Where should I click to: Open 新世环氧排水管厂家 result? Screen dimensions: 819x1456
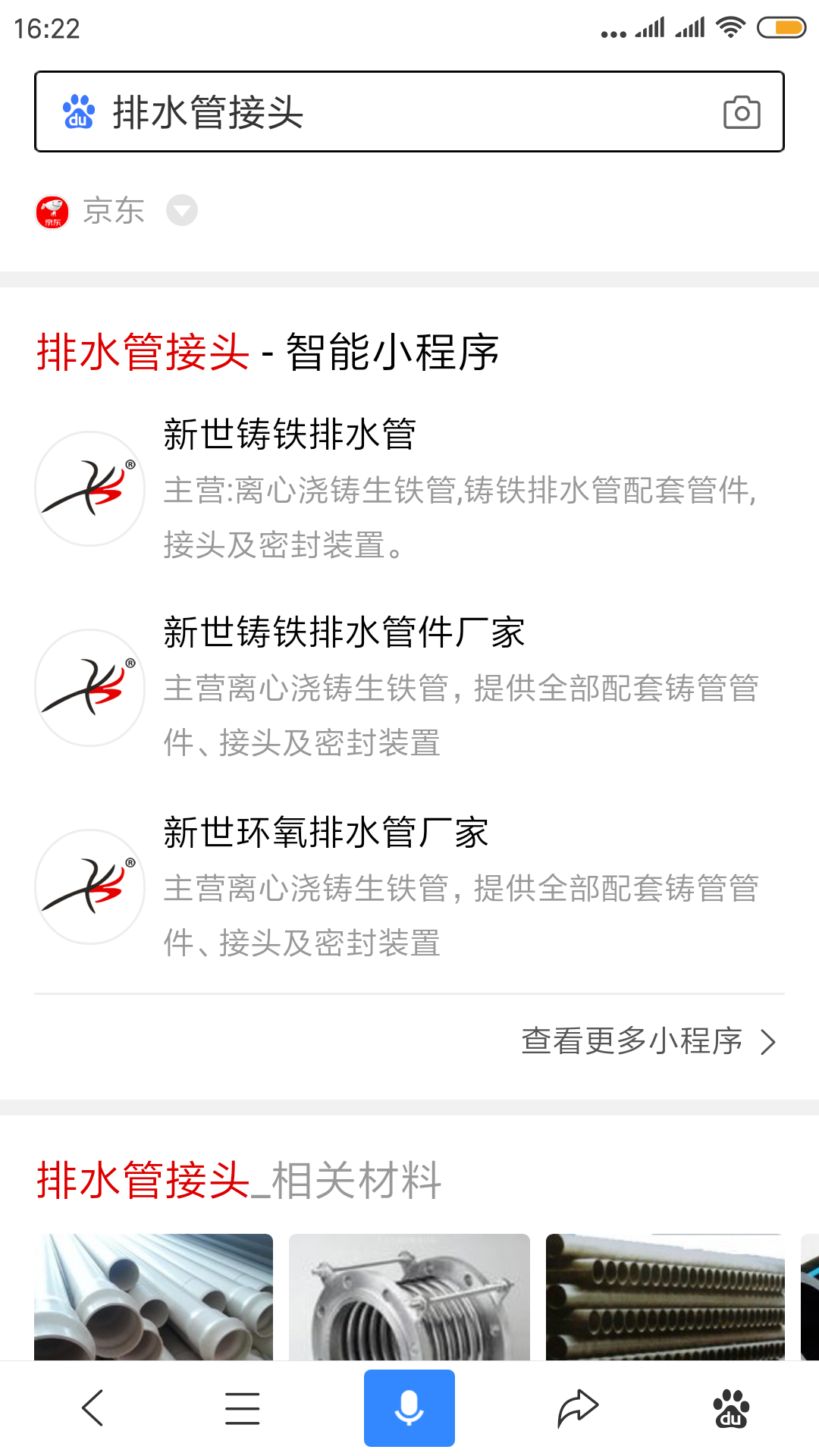click(x=326, y=833)
